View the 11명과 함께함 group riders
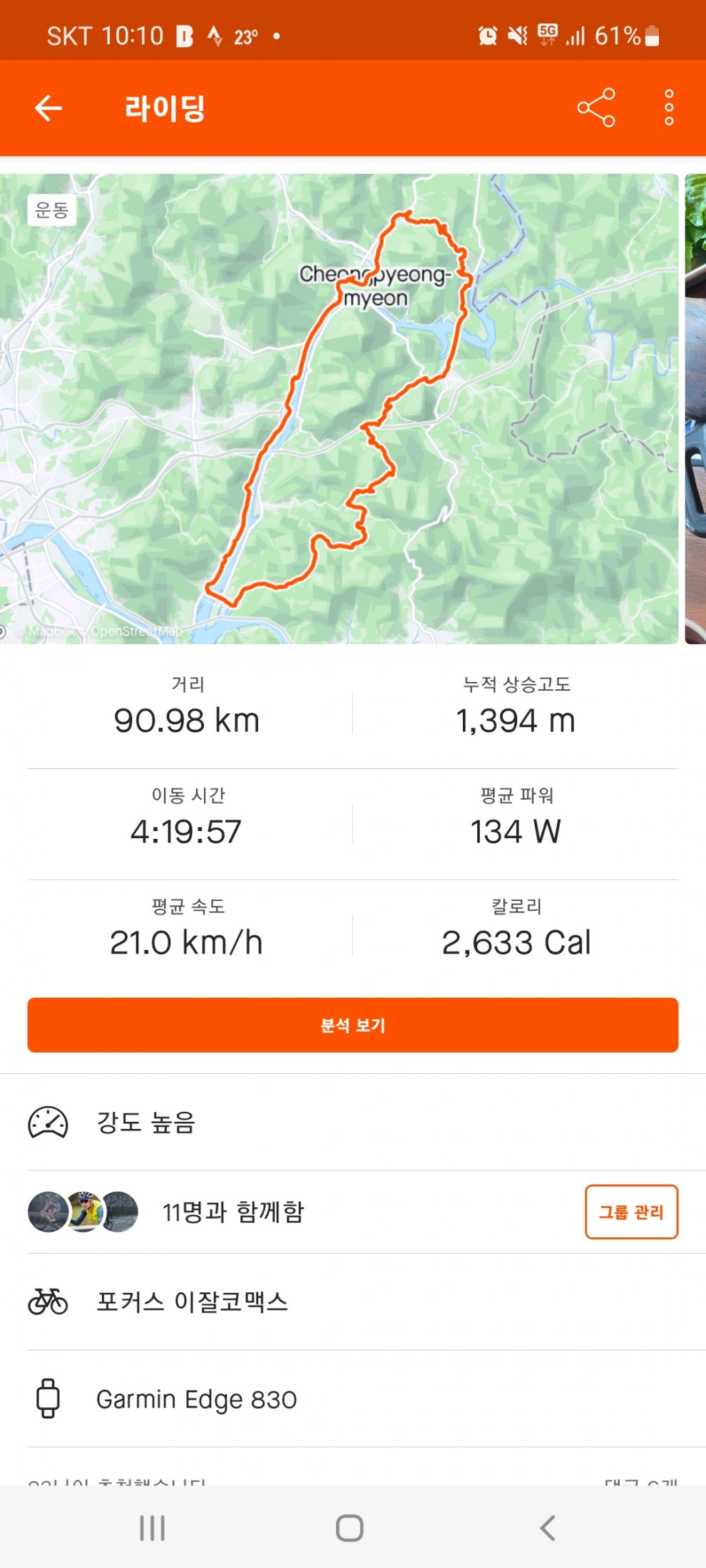Screen dimensions: 706x1568 [233, 1212]
